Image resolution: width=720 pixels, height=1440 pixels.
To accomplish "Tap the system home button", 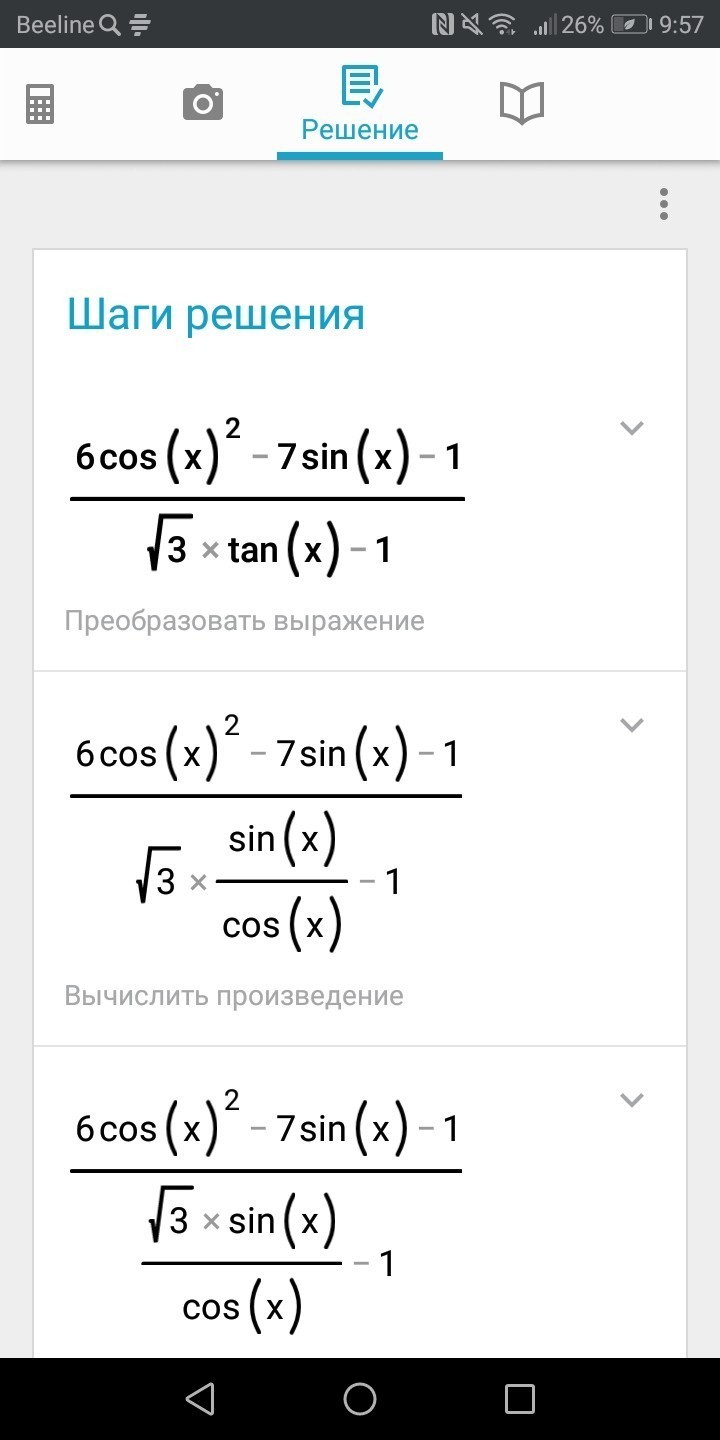I will tap(360, 1398).
